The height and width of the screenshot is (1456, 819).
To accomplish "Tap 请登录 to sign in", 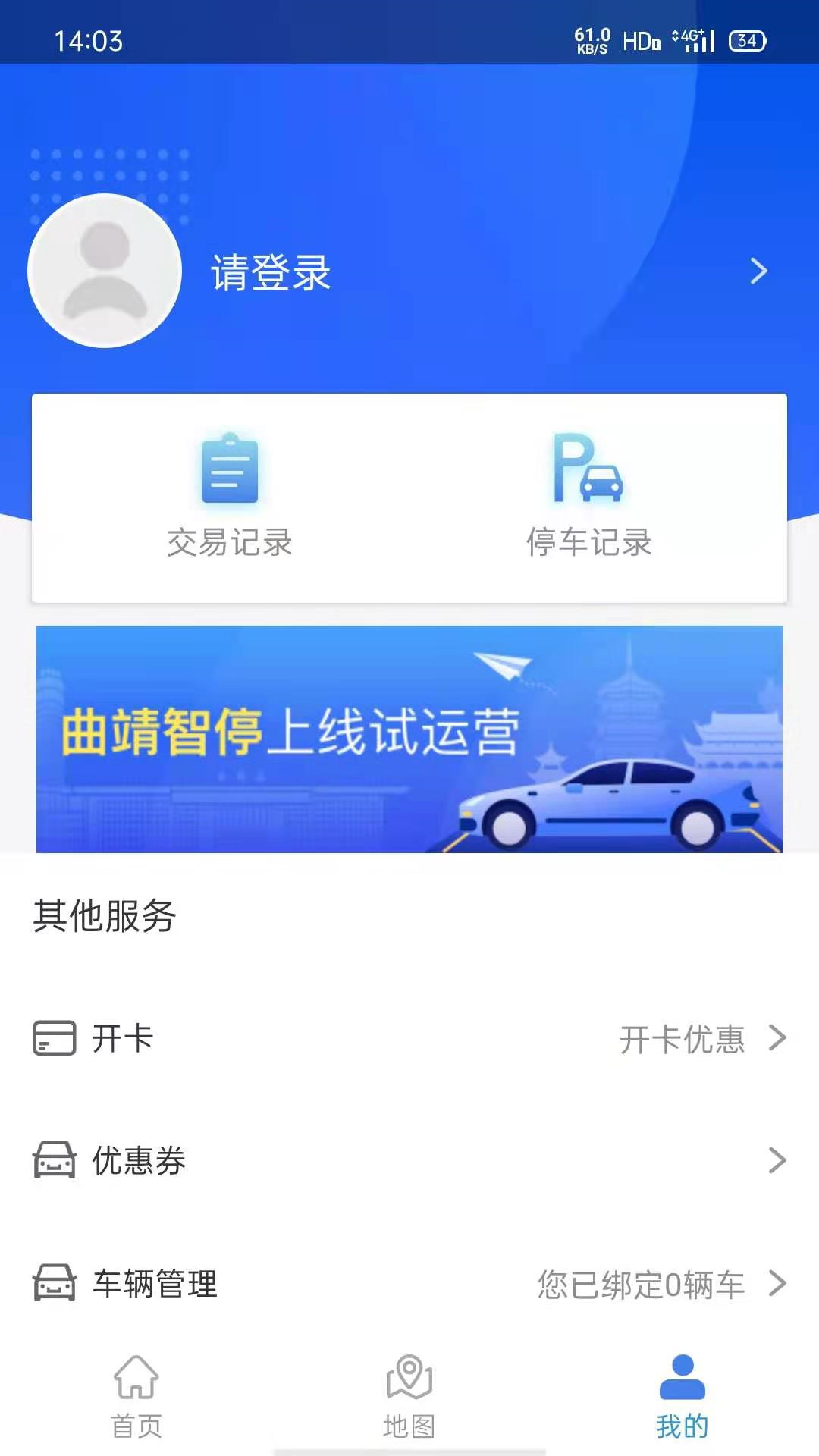I will 271,272.
